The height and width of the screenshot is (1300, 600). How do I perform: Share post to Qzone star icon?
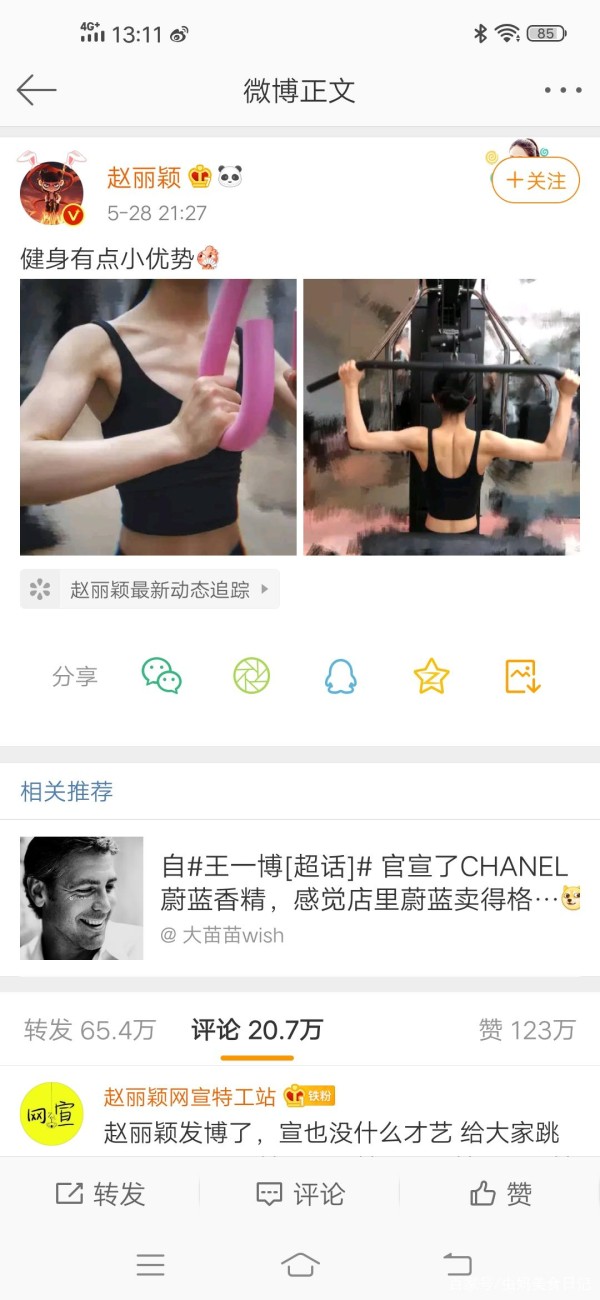pyautogui.click(x=431, y=677)
